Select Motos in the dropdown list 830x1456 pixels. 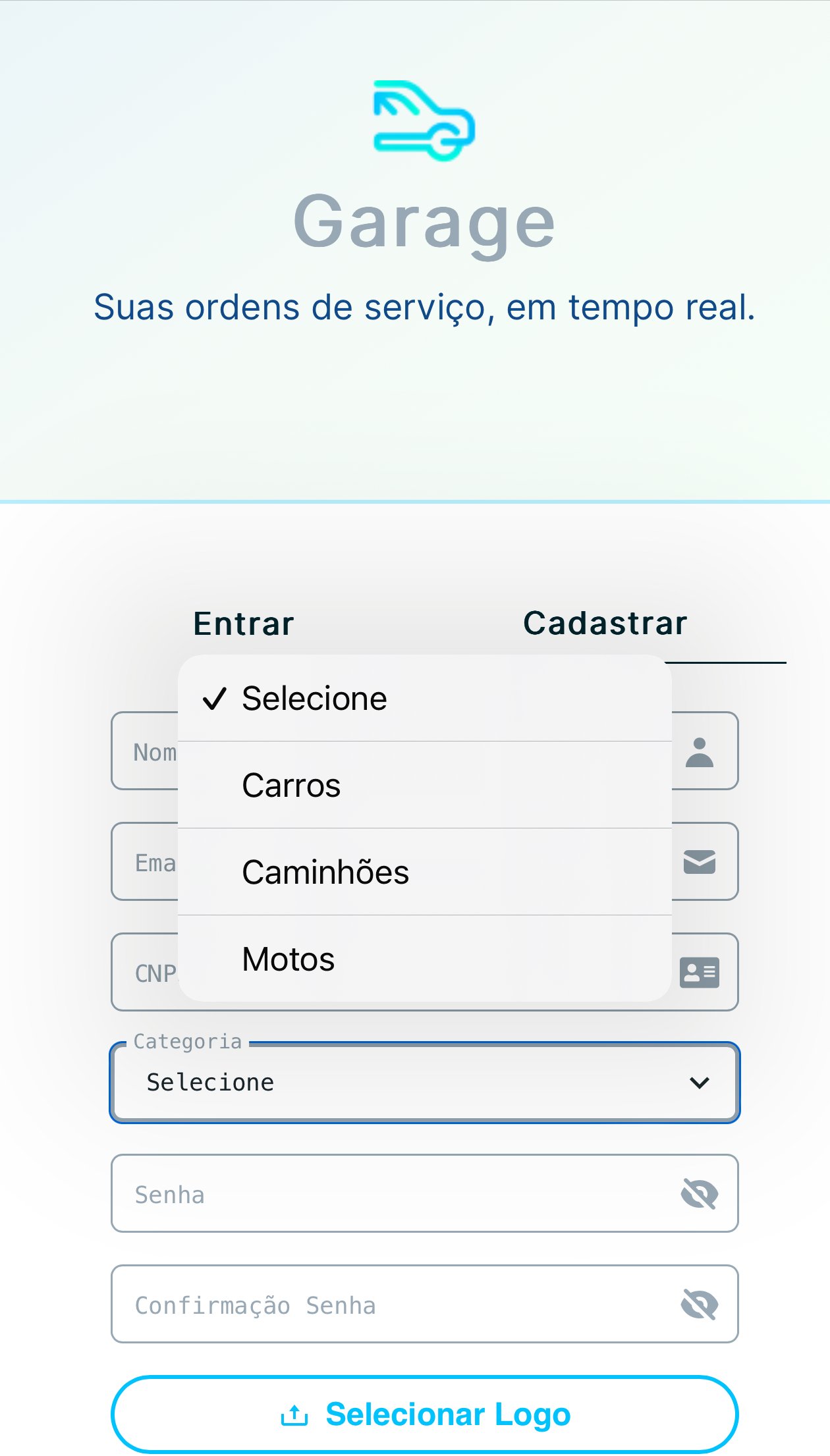[x=425, y=959]
